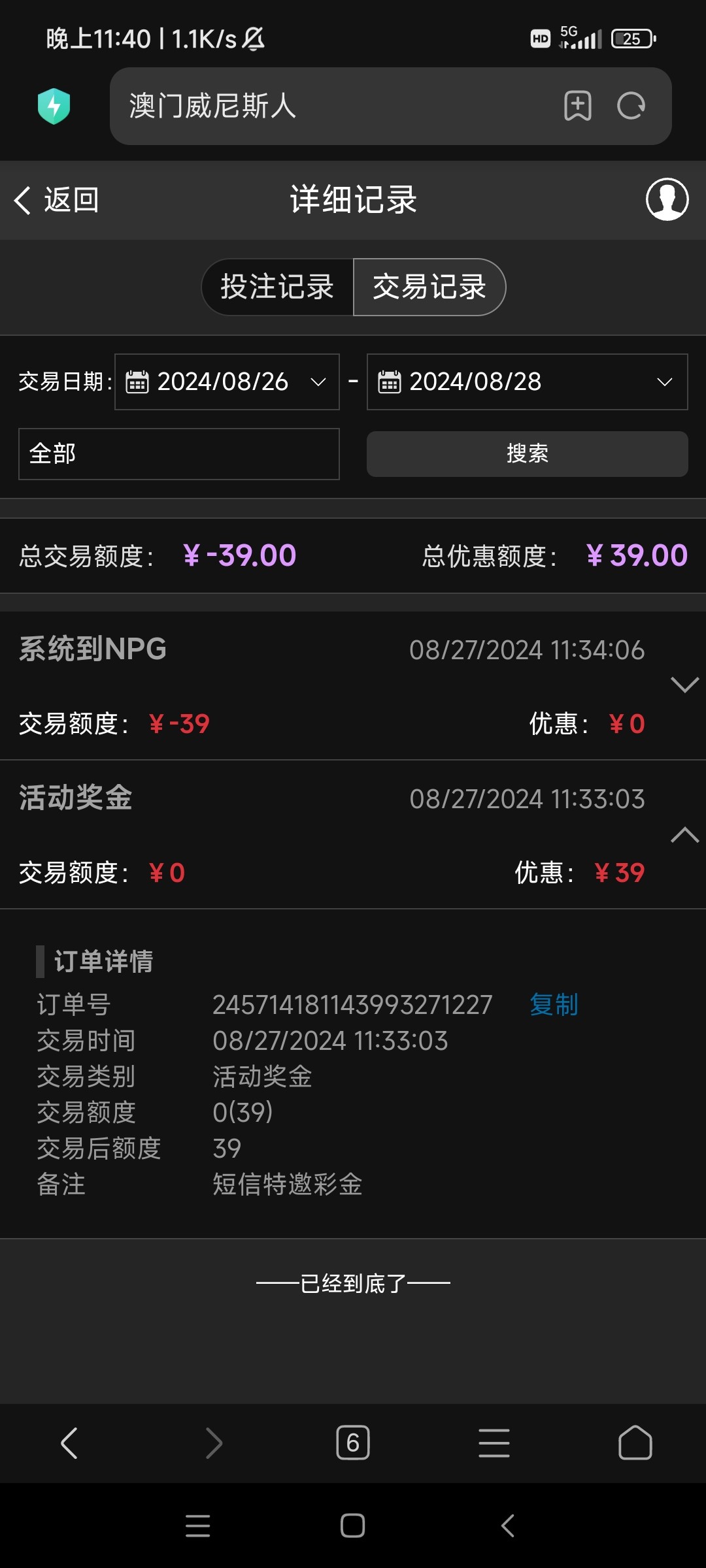Tap the browser address bar 澳门威尼斯人
This screenshot has width=706, height=1568.
click(333, 106)
